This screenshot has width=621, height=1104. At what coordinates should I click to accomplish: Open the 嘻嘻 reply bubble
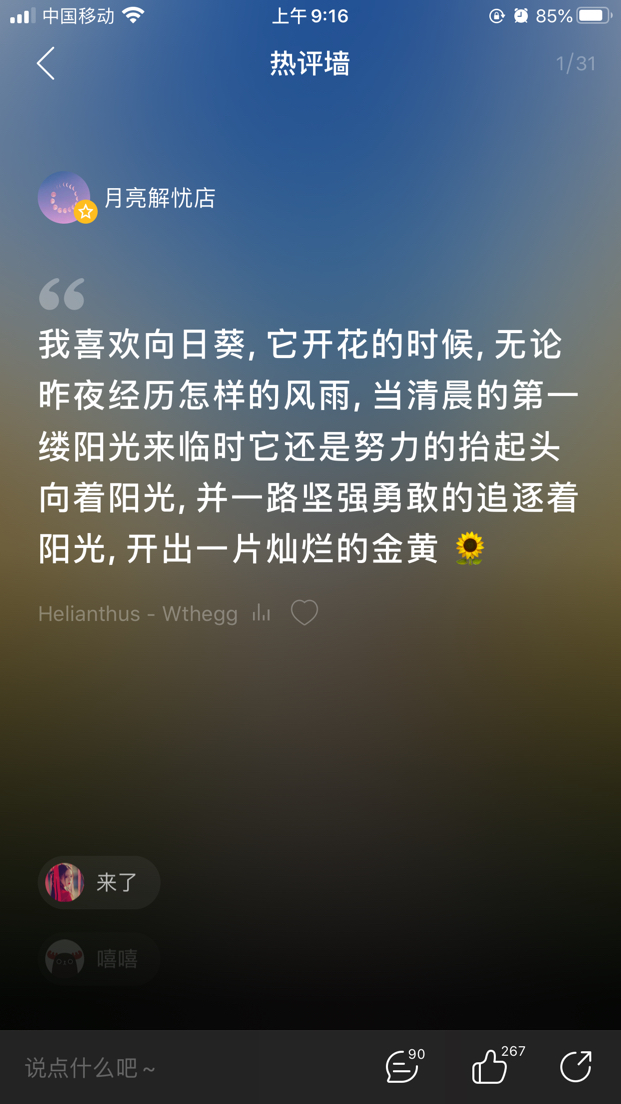99,958
